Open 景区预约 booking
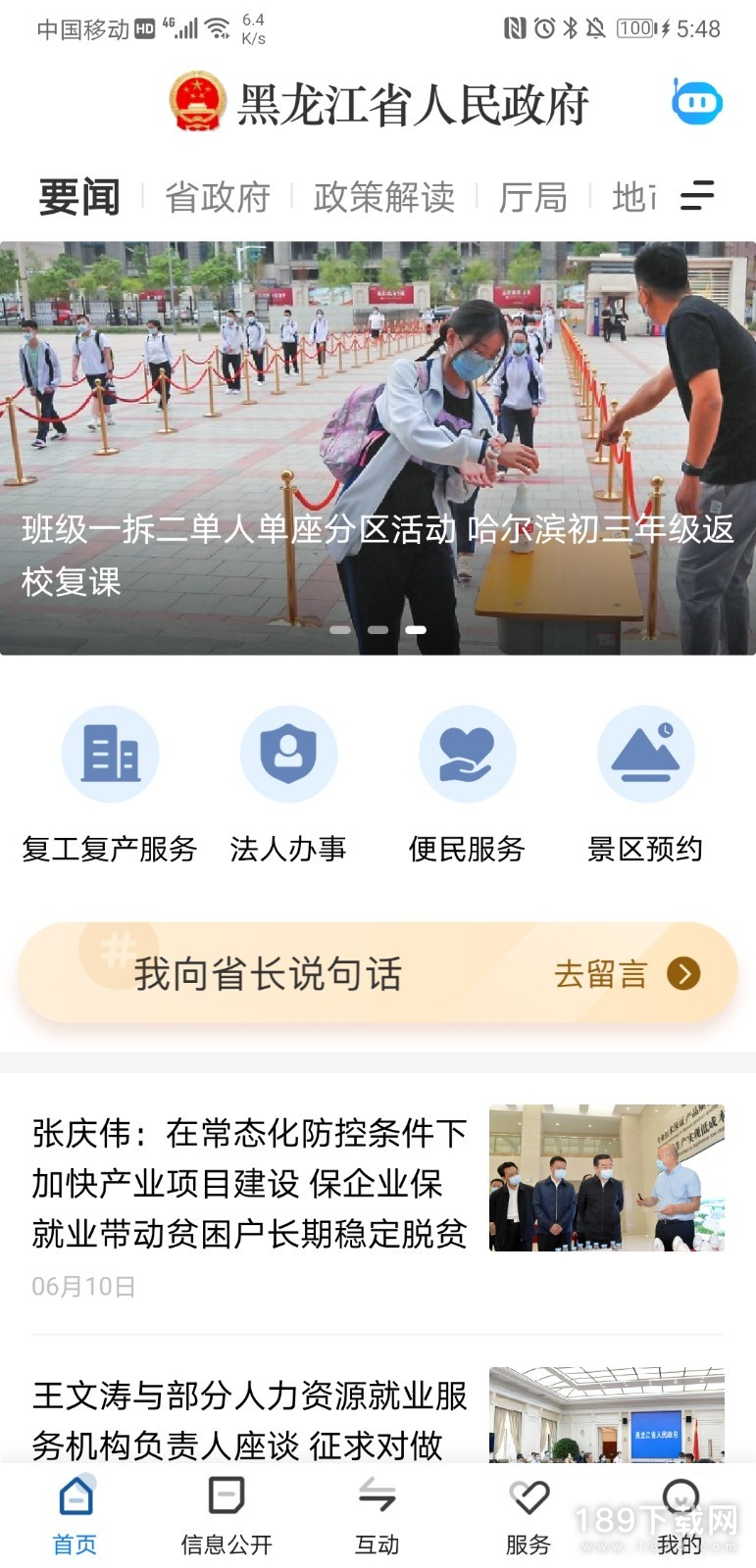 (645, 785)
